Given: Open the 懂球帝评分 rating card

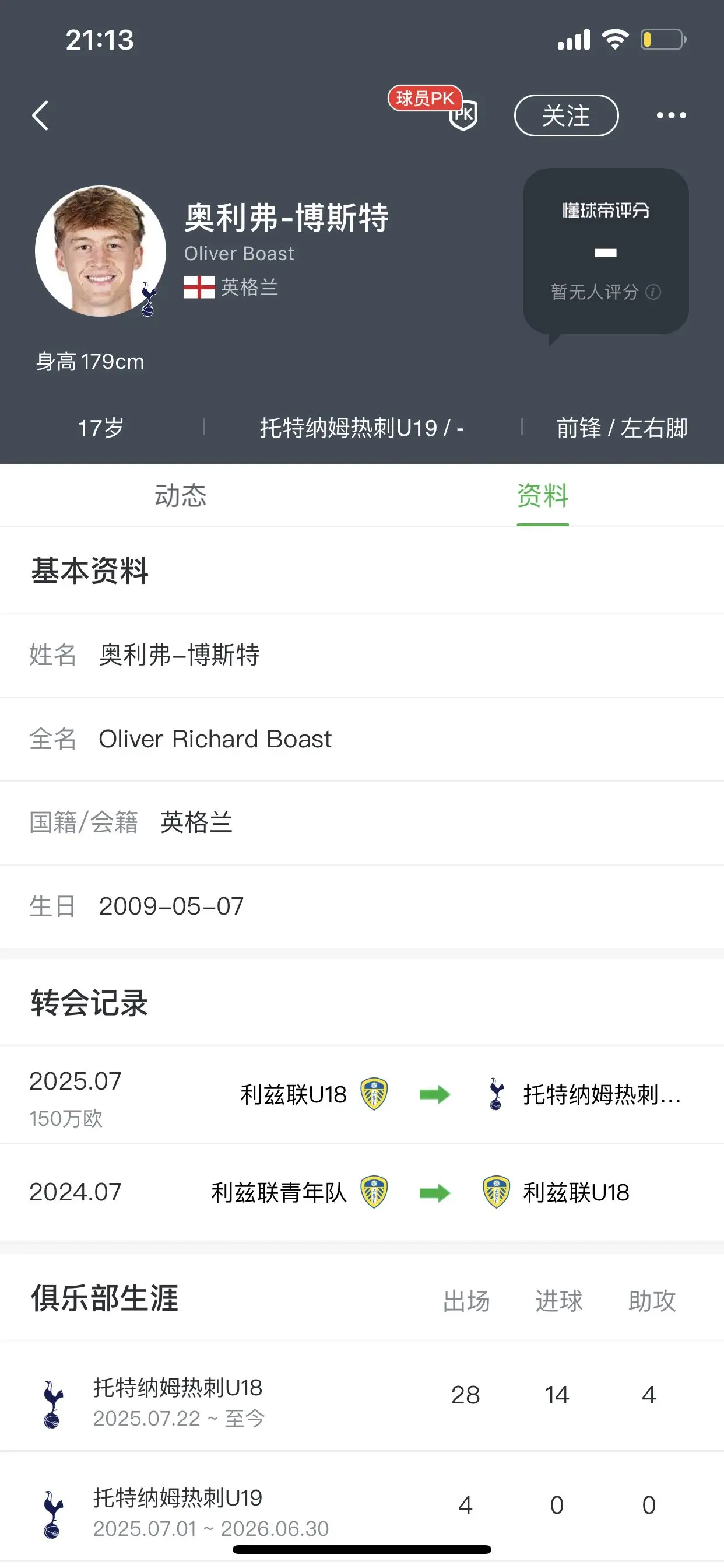Looking at the screenshot, I should pyautogui.click(x=605, y=251).
